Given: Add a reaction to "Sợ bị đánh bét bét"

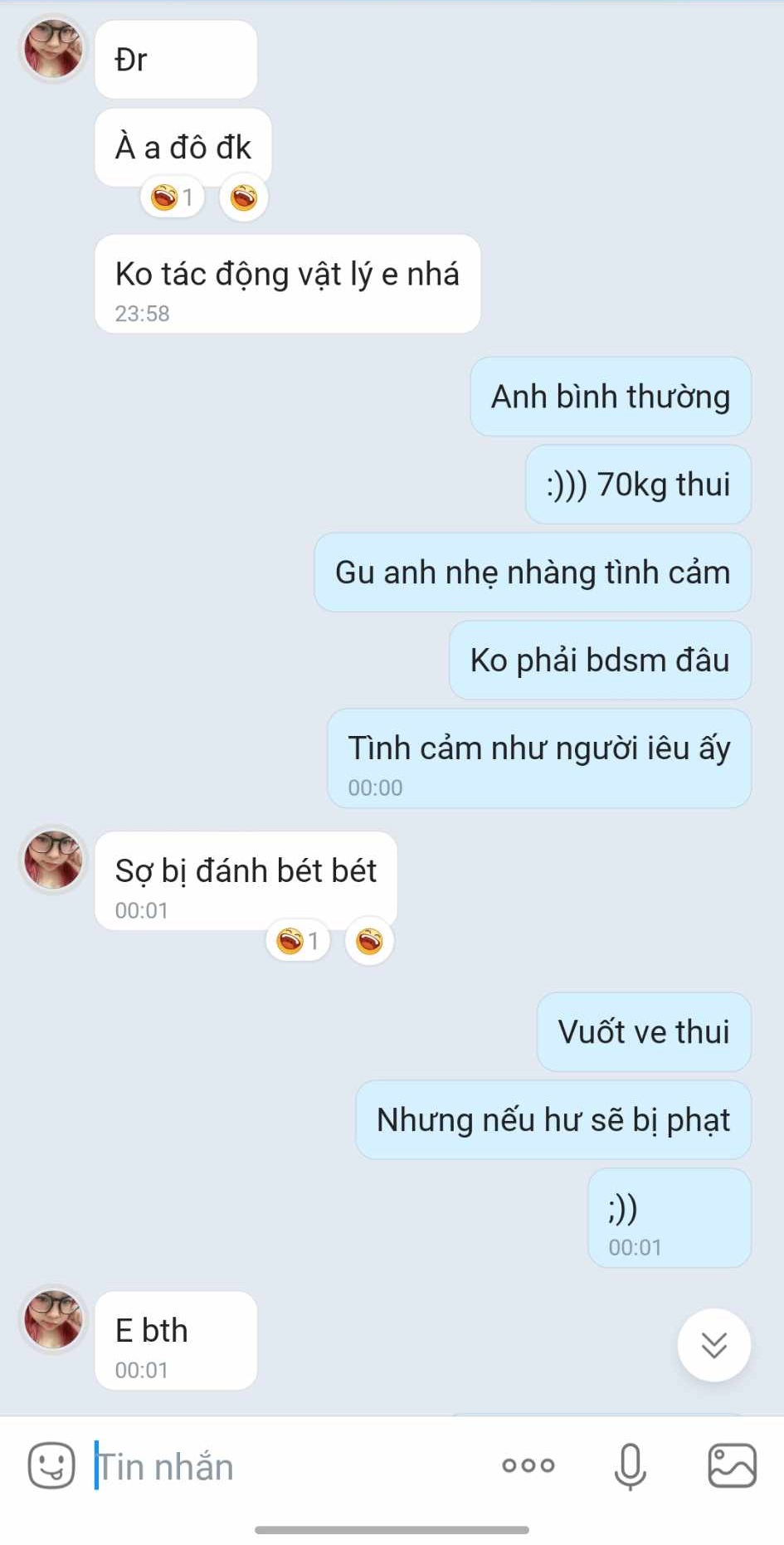Looking at the screenshot, I should click(x=369, y=941).
